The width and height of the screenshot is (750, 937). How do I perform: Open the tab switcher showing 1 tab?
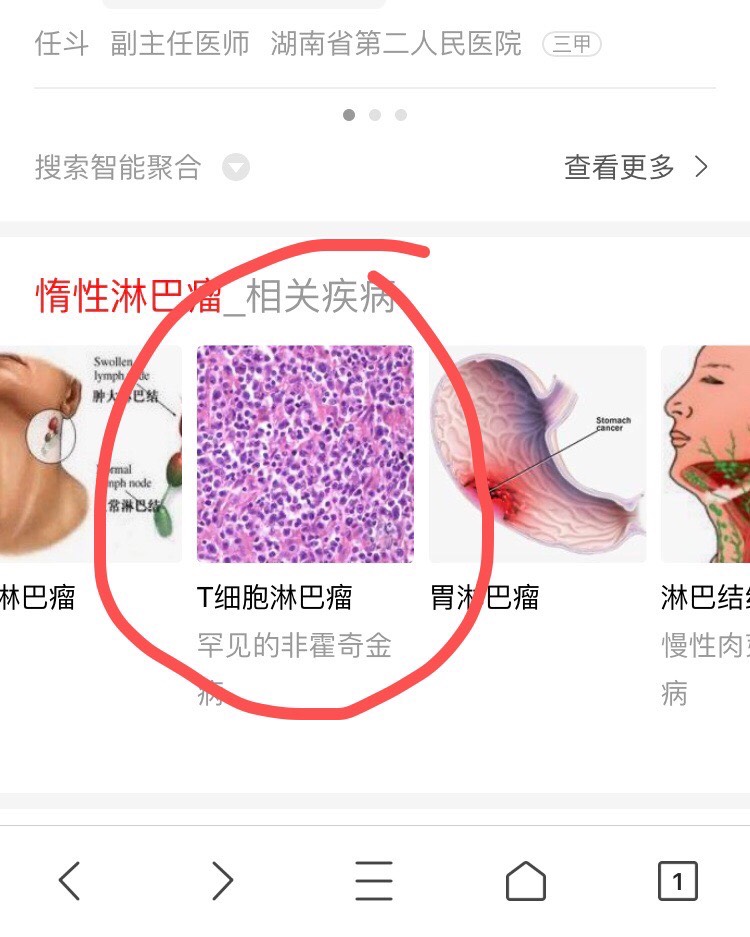pyautogui.click(x=677, y=881)
